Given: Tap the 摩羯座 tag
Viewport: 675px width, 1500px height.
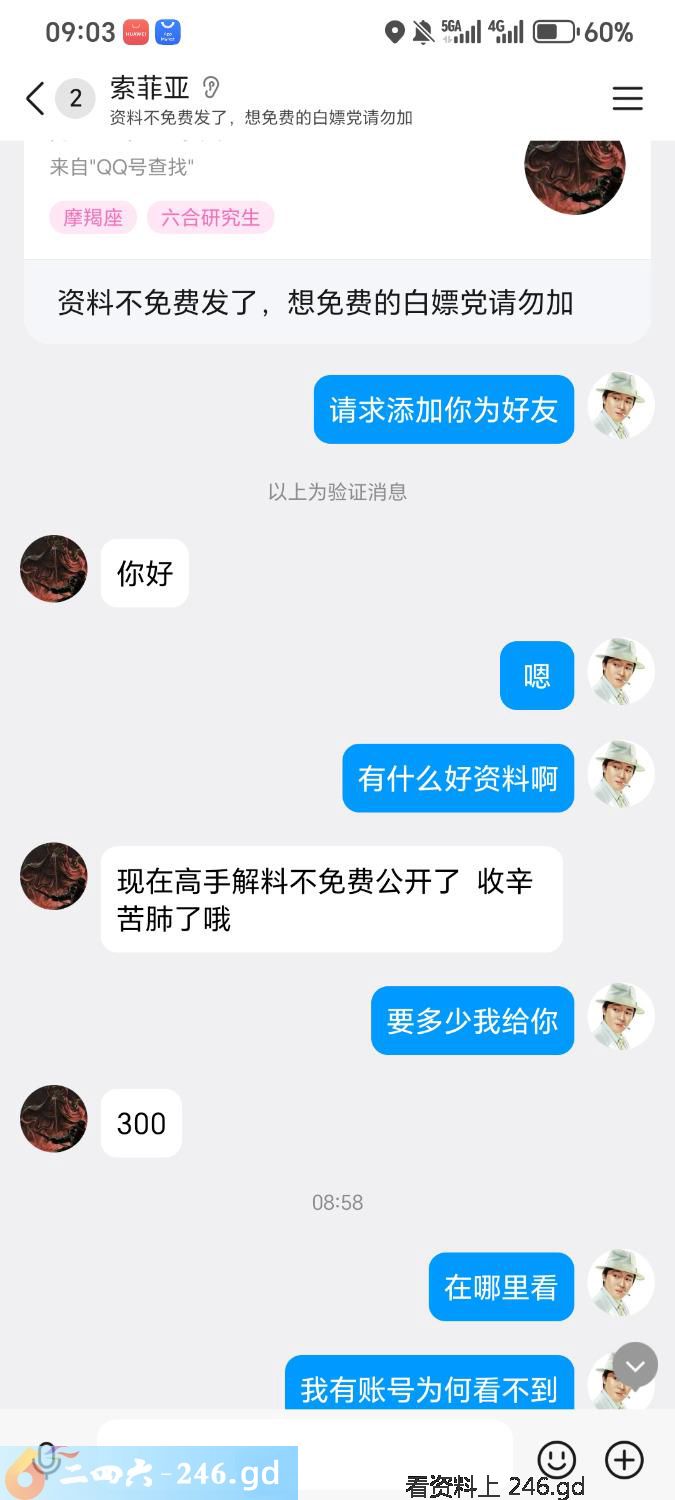Looking at the screenshot, I should [x=93, y=217].
